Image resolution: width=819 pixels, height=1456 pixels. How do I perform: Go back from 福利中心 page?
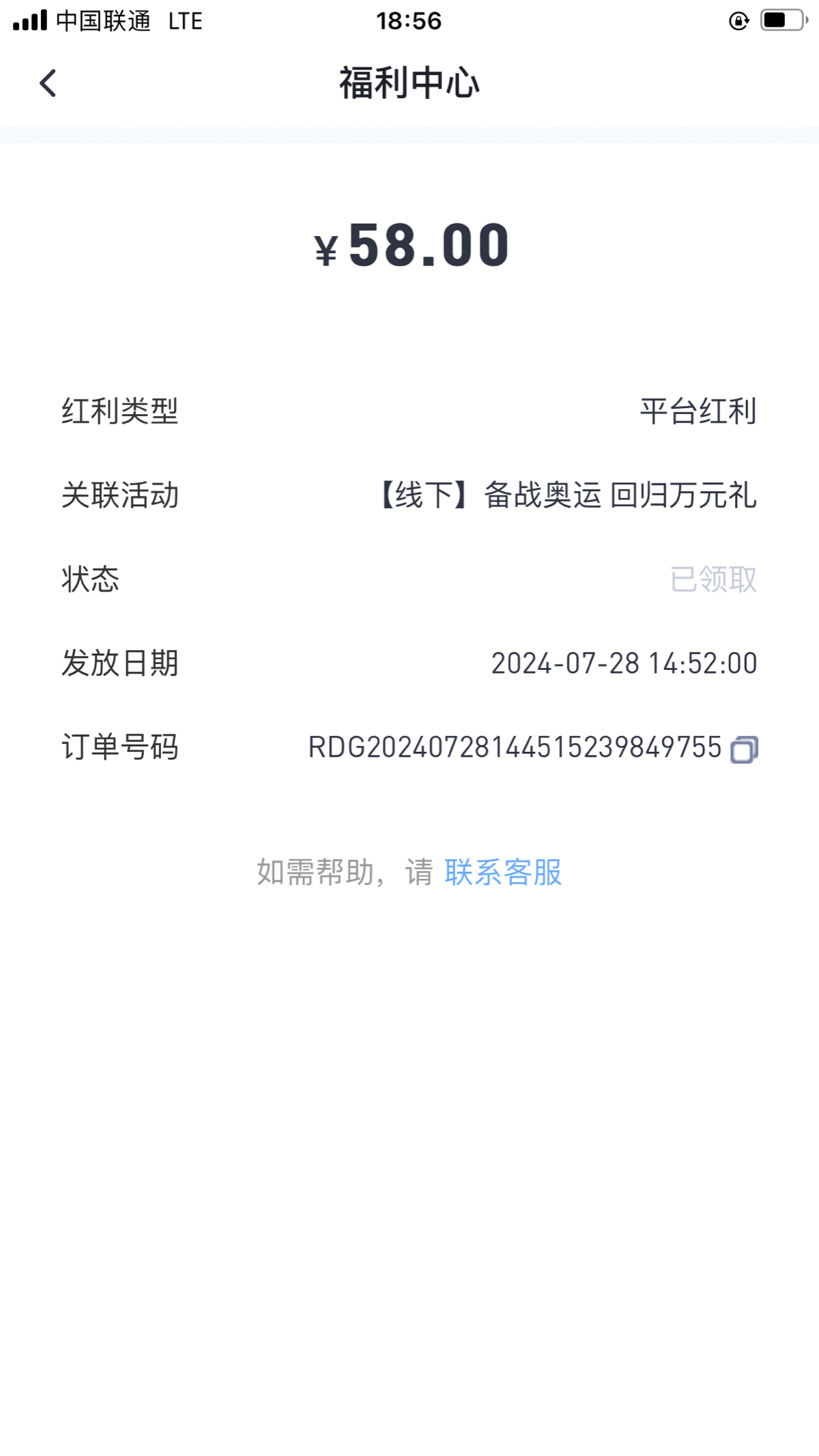point(48,83)
